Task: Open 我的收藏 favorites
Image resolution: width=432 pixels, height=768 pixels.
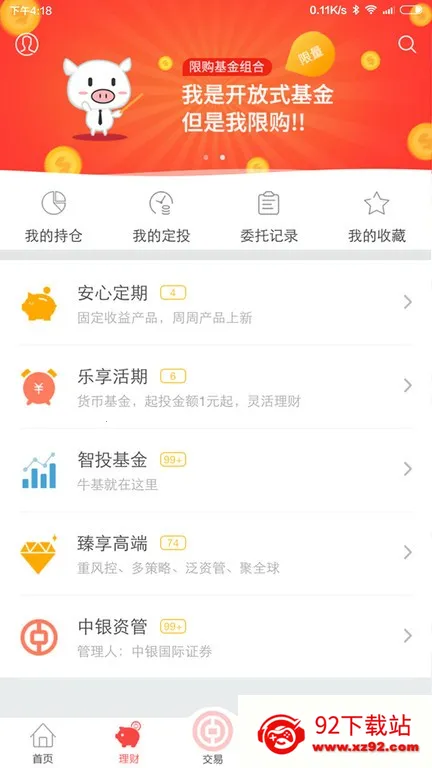Action: coord(377,216)
